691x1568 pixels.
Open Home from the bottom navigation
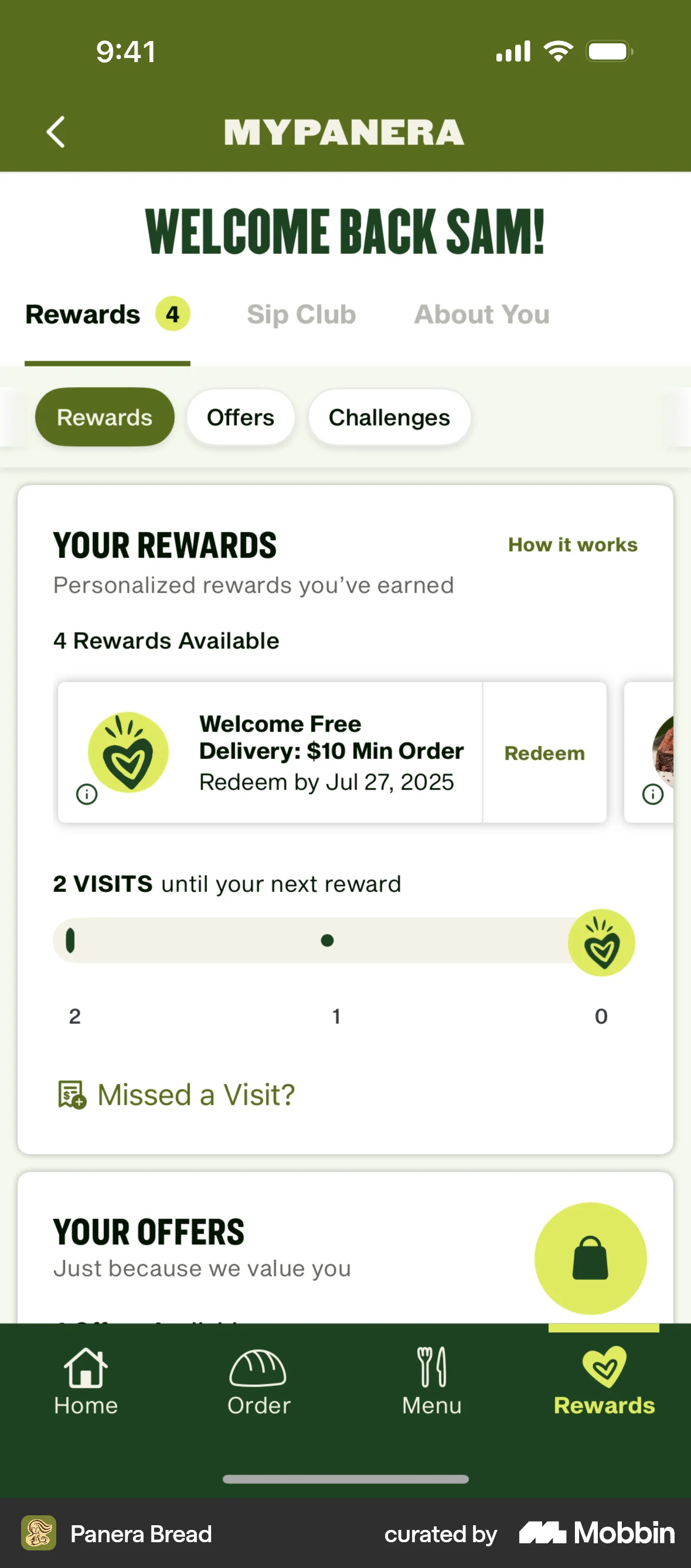[x=84, y=1381]
